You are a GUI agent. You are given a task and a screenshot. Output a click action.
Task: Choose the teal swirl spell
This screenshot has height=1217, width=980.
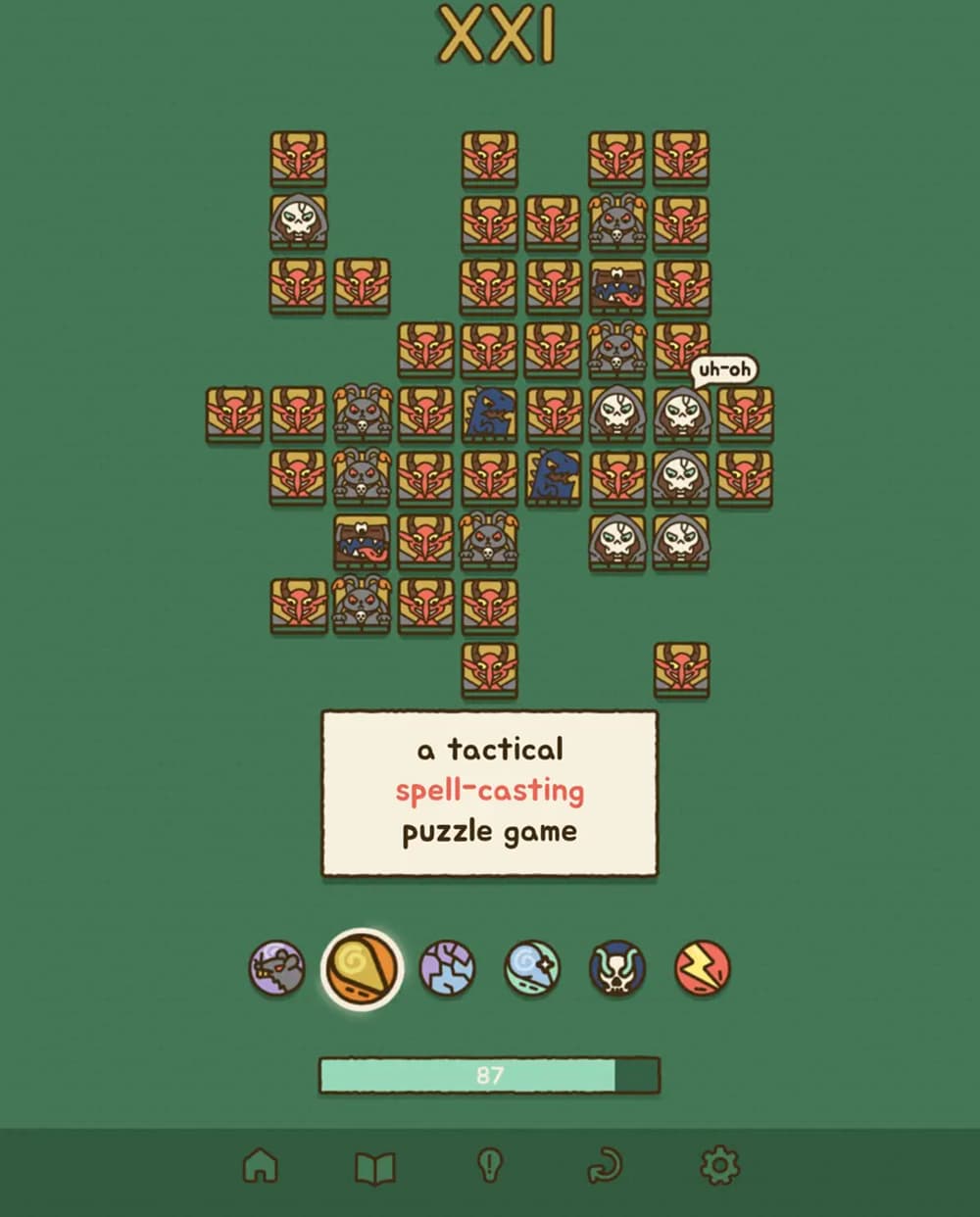pyautogui.click(x=532, y=968)
